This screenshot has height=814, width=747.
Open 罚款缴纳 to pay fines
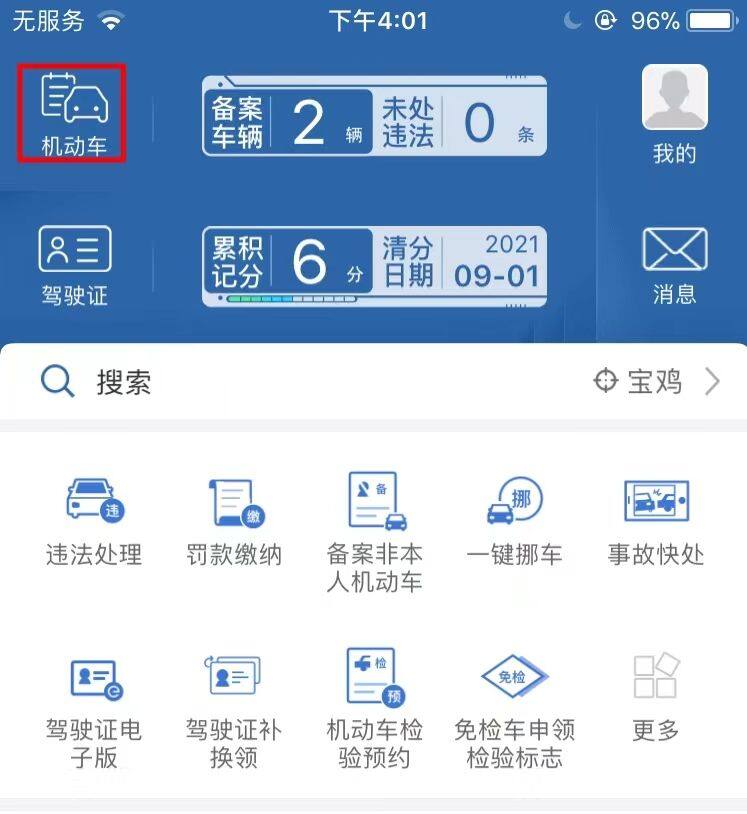click(234, 520)
